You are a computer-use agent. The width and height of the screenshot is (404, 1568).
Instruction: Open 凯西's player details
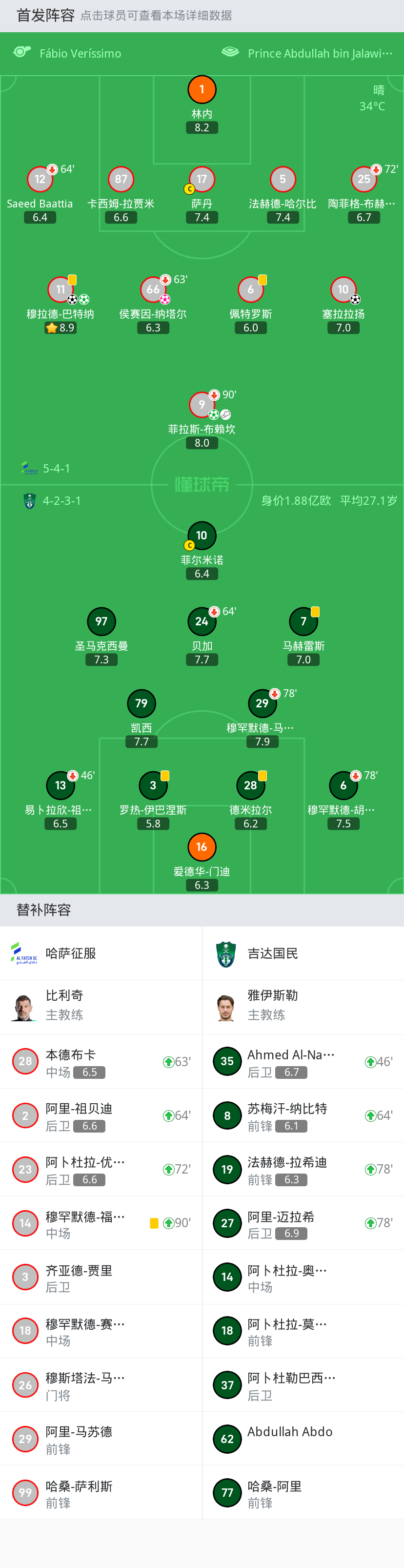pyautogui.click(x=141, y=703)
